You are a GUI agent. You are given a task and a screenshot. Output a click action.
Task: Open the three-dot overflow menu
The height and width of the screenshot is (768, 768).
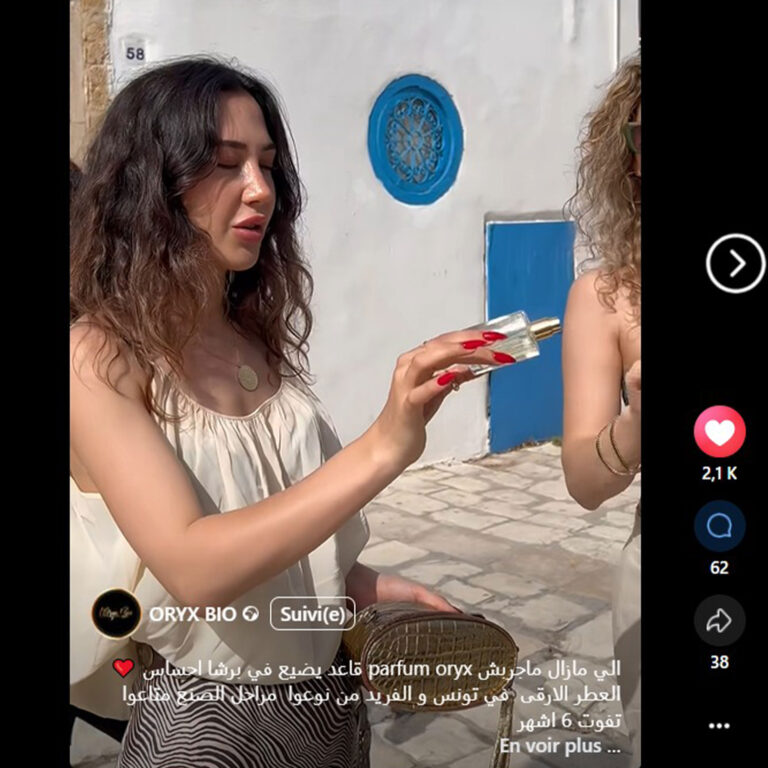click(719, 726)
